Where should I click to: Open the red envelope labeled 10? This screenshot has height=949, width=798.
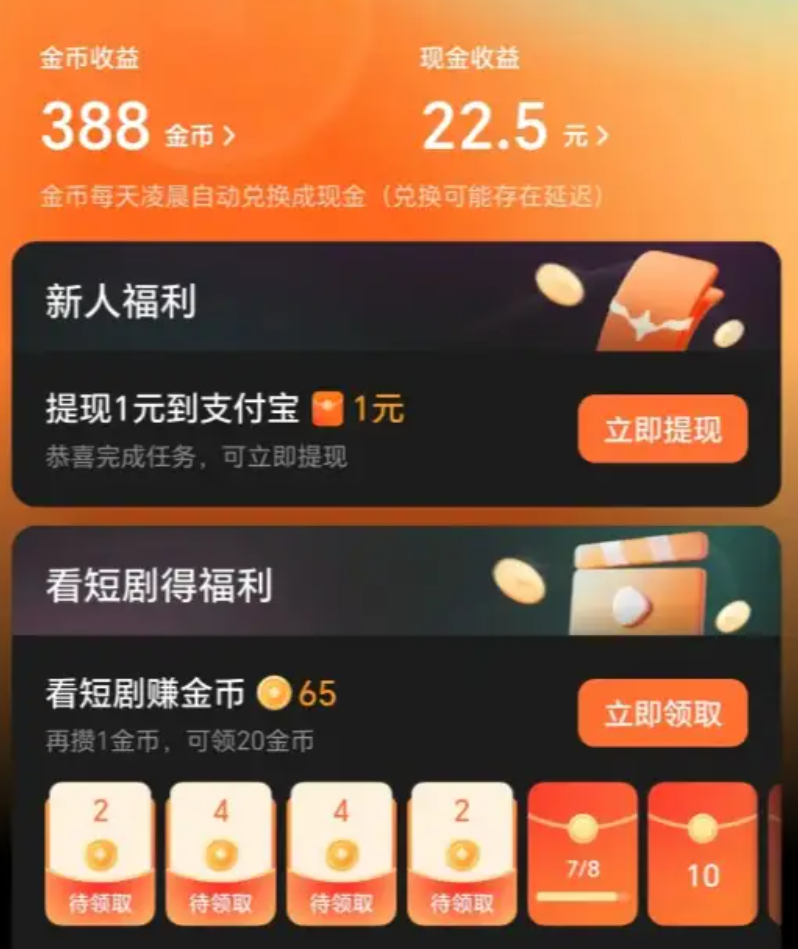[703, 853]
